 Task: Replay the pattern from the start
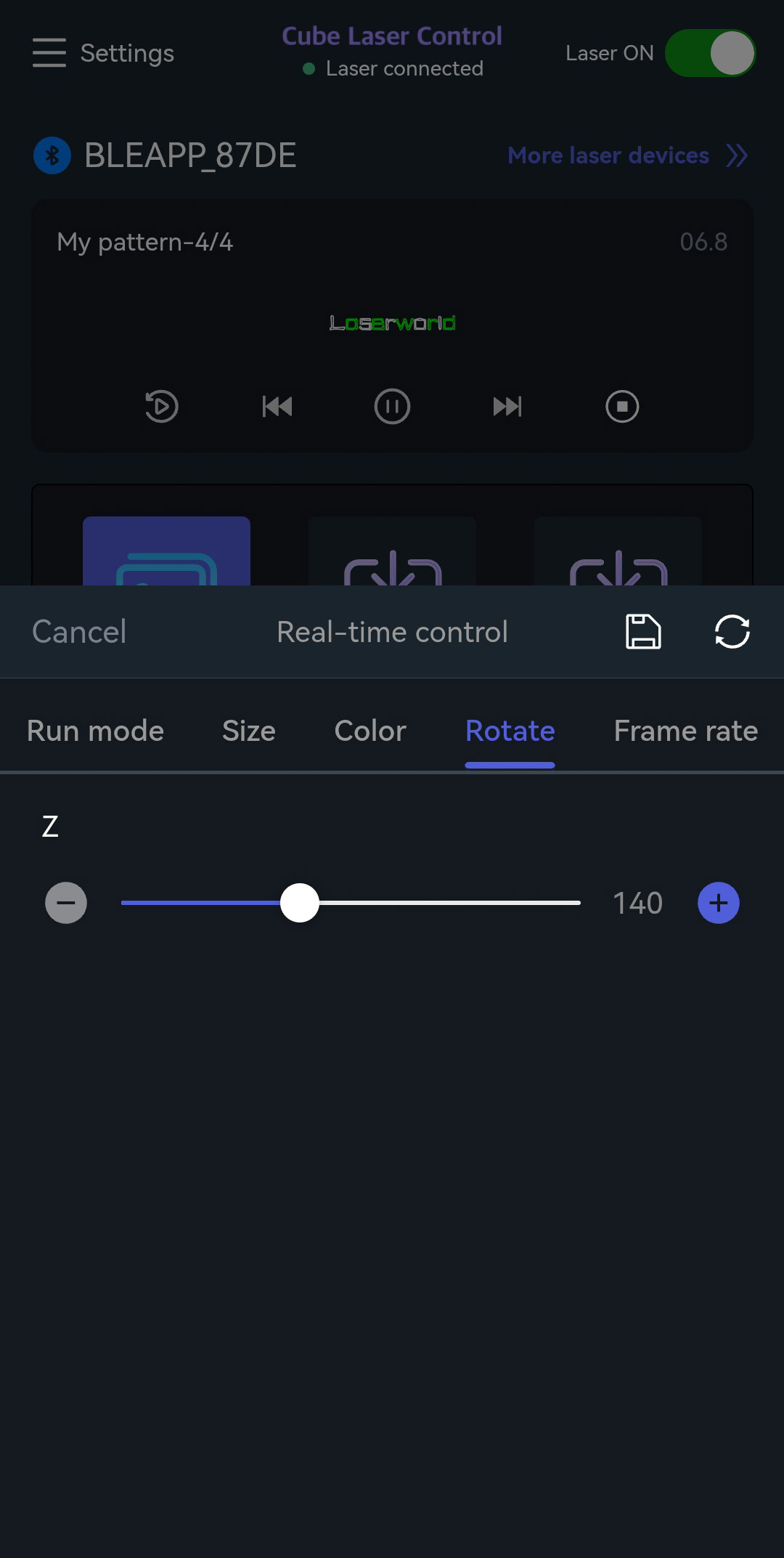coord(162,406)
